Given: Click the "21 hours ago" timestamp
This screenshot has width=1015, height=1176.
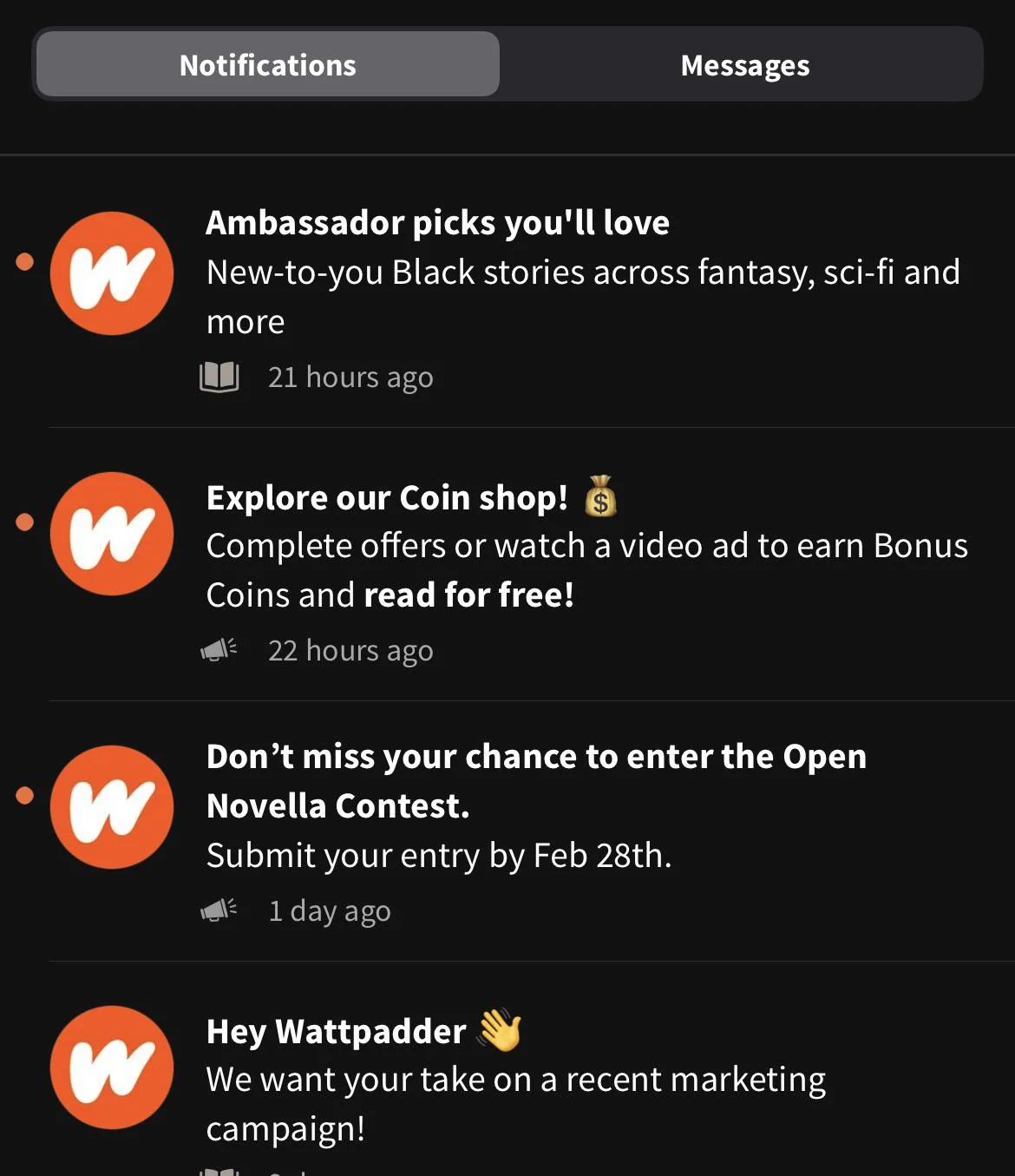Looking at the screenshot, I should click(350, 377).
